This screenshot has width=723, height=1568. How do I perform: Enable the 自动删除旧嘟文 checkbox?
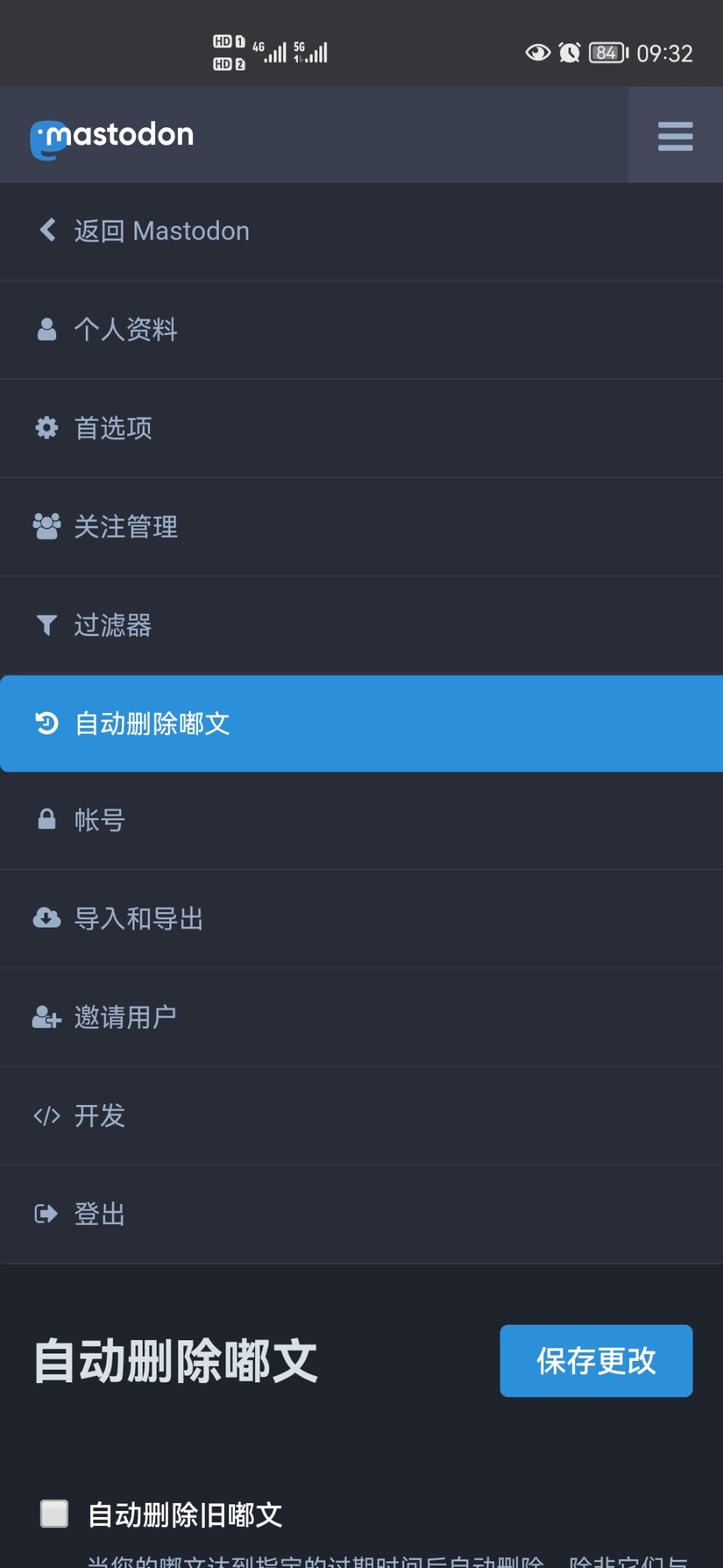(x=55, y=1513)
